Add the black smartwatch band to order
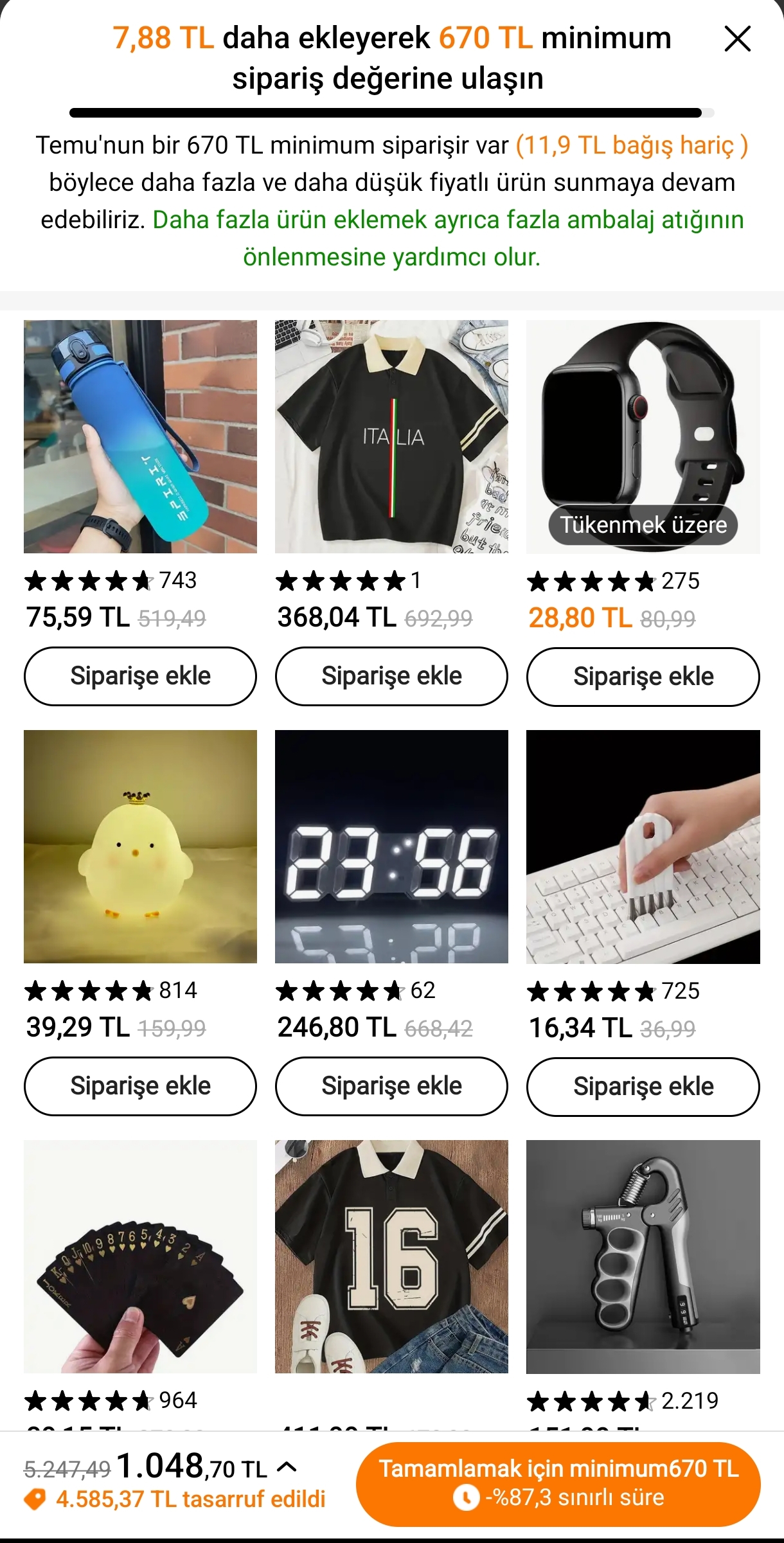This screenshot has height=1543, width=784. pyautogui.click(x=643, y=677)
